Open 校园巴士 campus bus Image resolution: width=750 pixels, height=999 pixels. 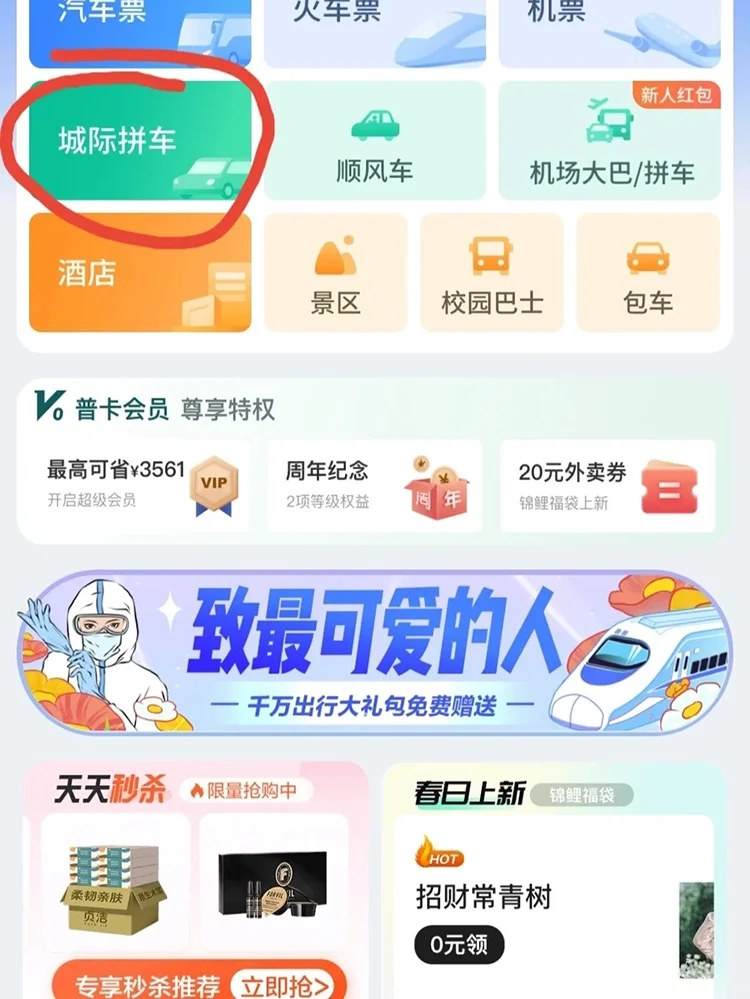492,272
